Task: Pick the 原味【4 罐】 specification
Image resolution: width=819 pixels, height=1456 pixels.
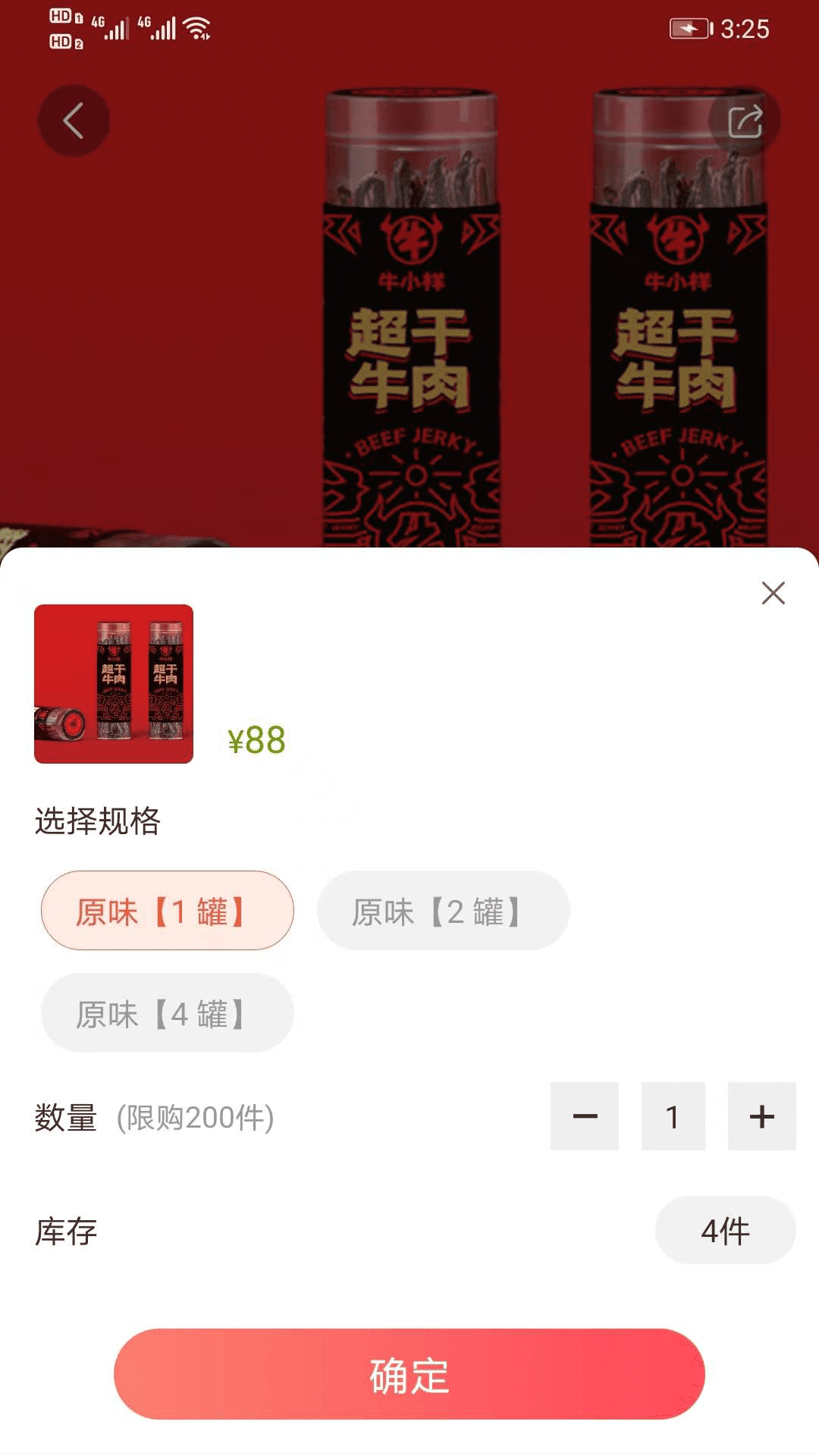Action: click(x=168, y=1013)
